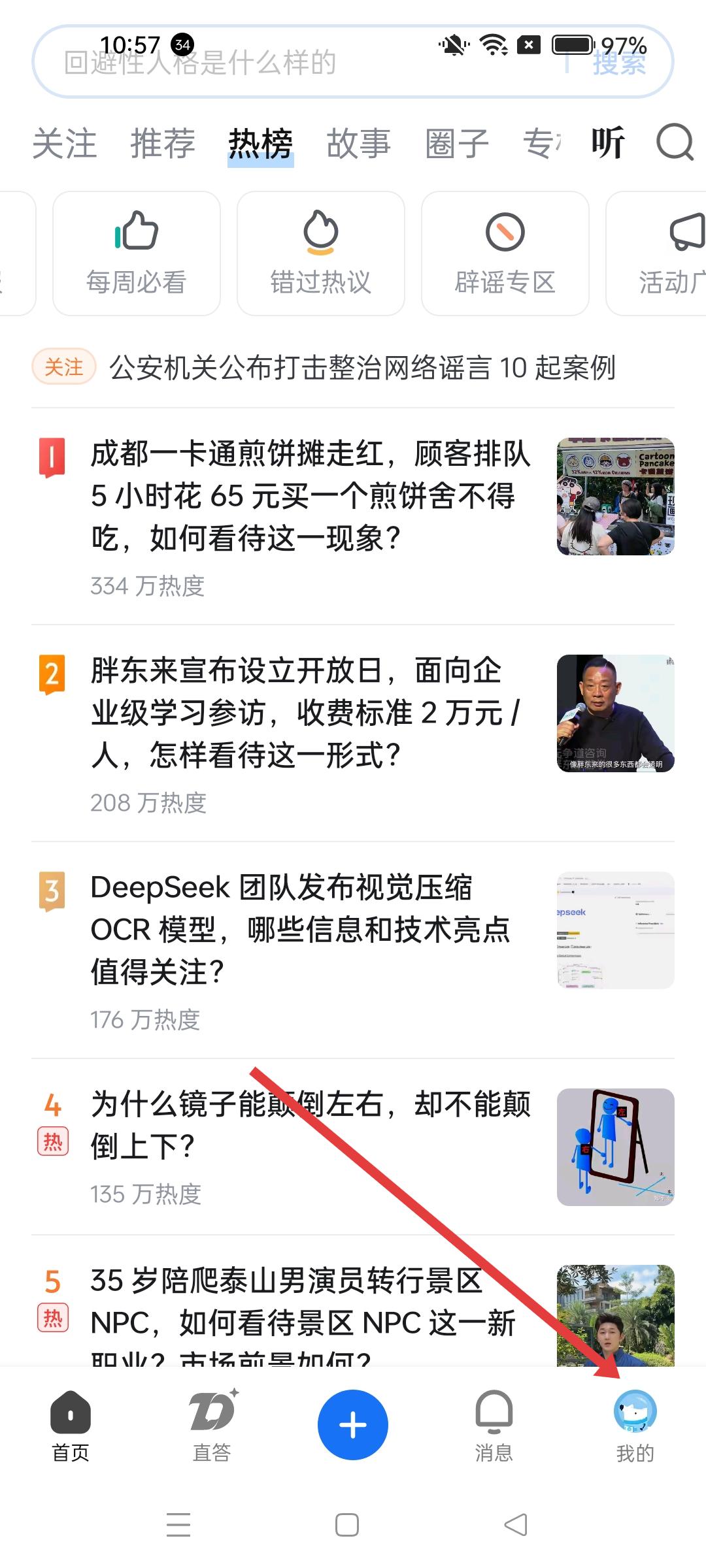Viewport: 706px width, 1568px height.
Task: Open the 错过热议 card
Action: click(x=321, y=253)
